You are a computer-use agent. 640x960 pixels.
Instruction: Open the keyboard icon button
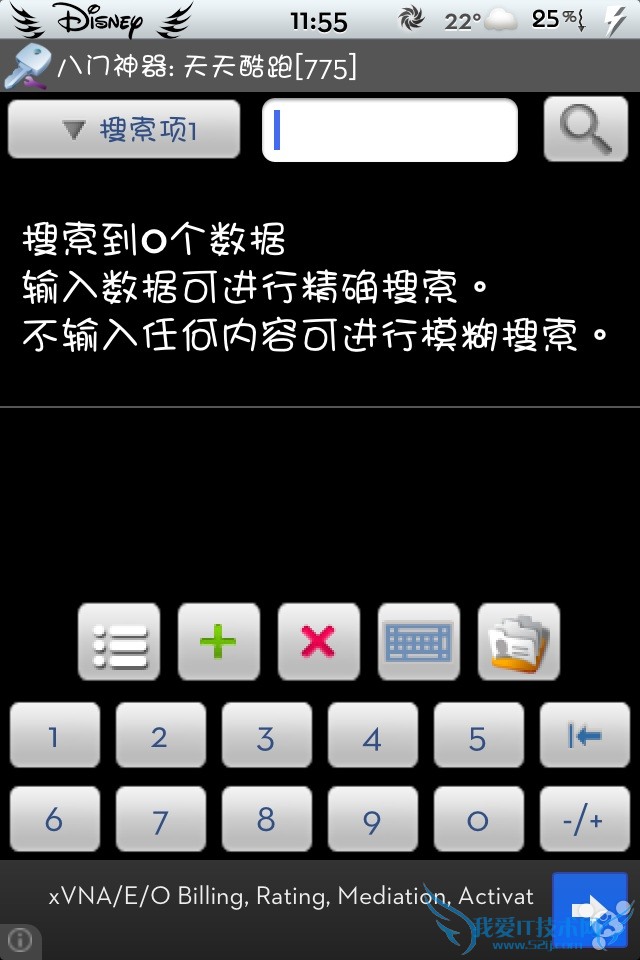[419, 642]
